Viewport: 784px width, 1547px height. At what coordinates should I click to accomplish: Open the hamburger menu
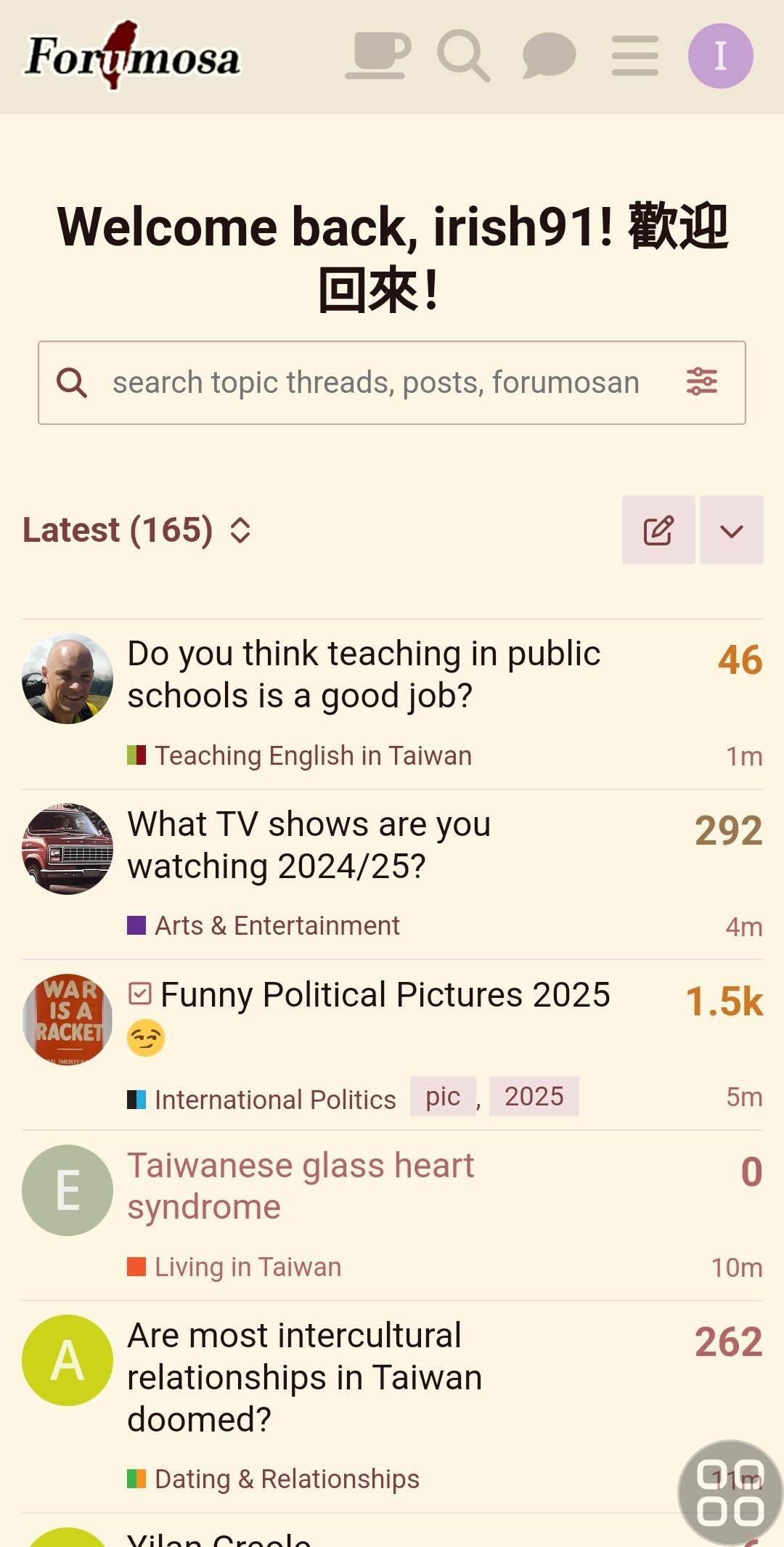pyautogui.click(x=634, y=56)
